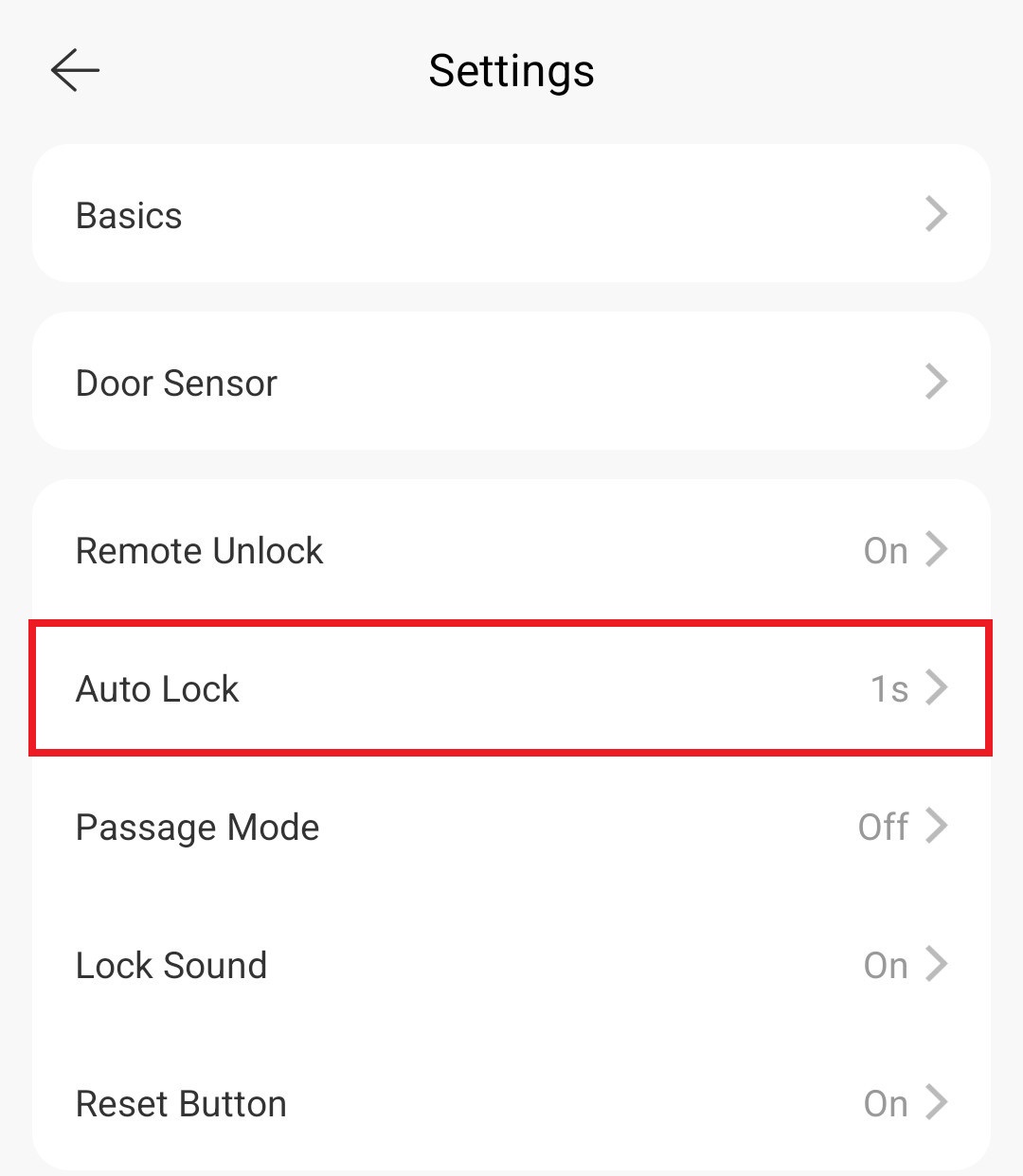Open Lock Sound setting
1023x1176 pixels.
pos(511,964)
